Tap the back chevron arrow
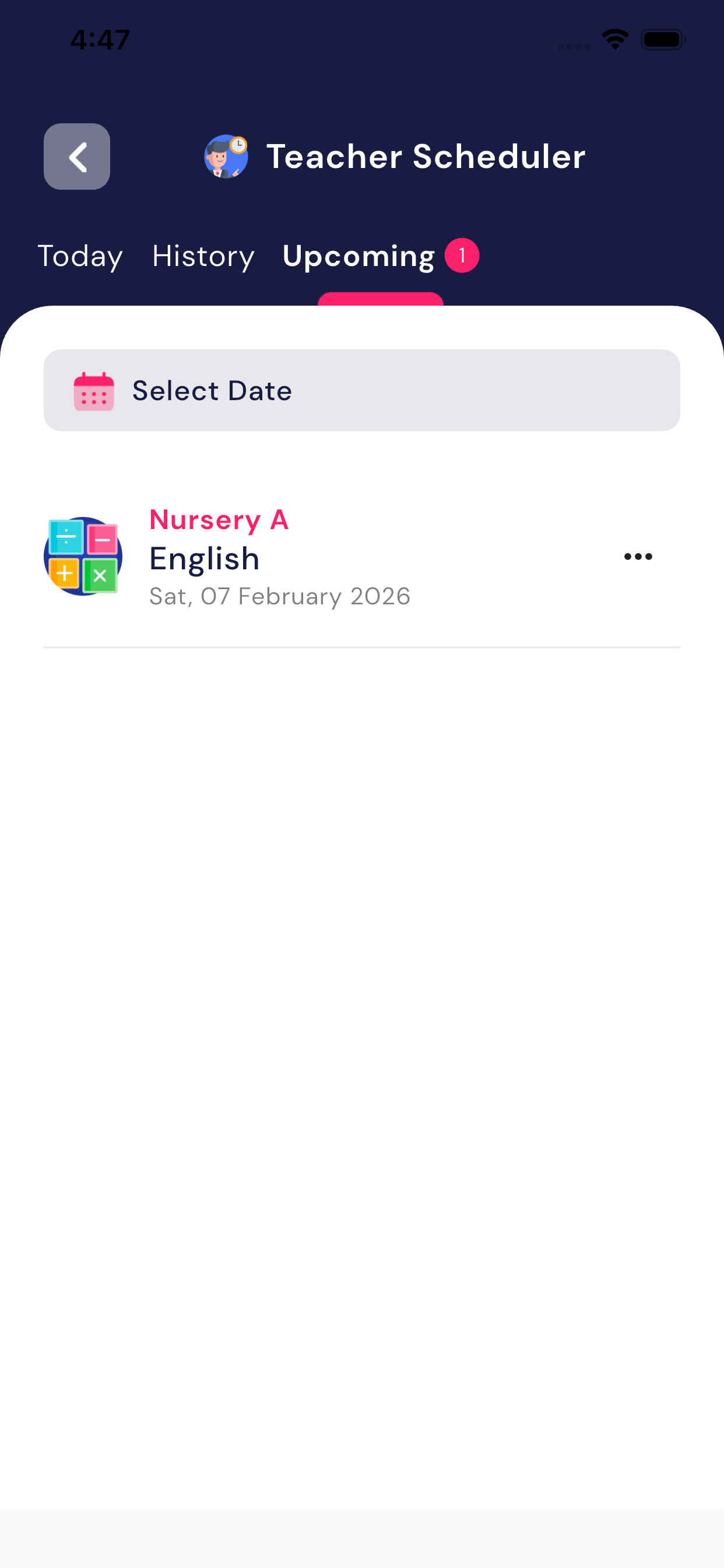 (x=77, y=156)
